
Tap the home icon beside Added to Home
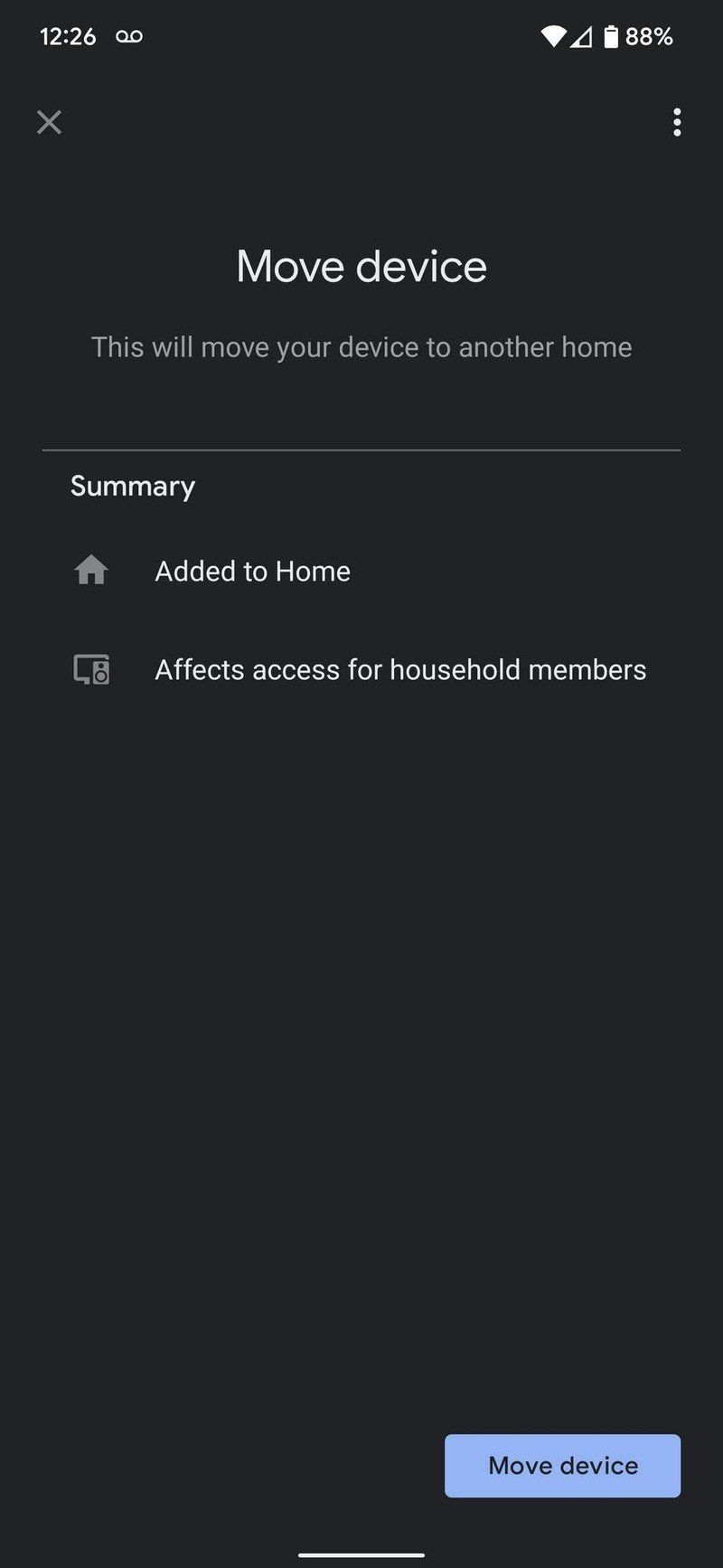tap(90, 571)
